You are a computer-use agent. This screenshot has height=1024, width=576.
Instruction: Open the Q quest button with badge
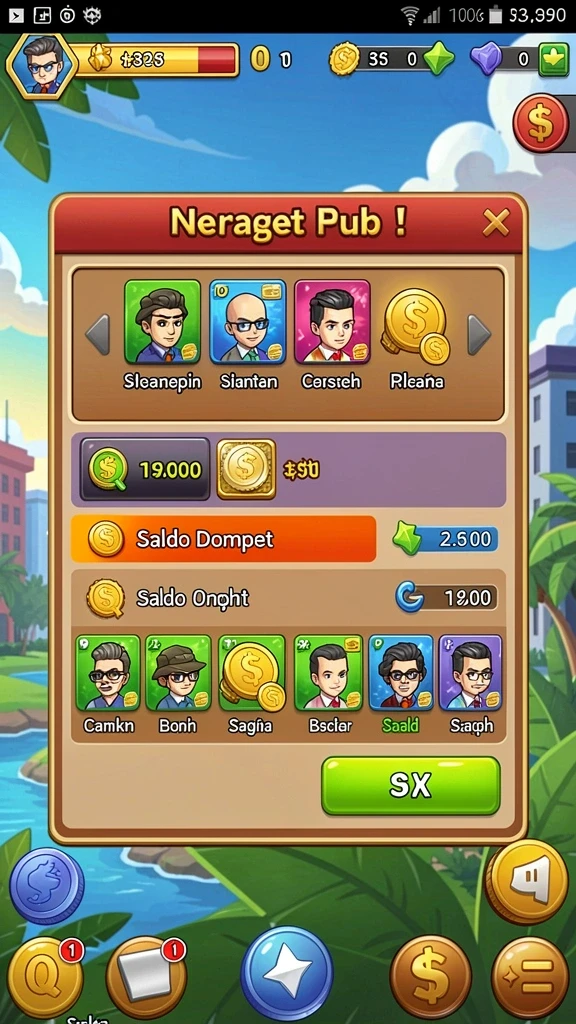click(x=46, y=978)
